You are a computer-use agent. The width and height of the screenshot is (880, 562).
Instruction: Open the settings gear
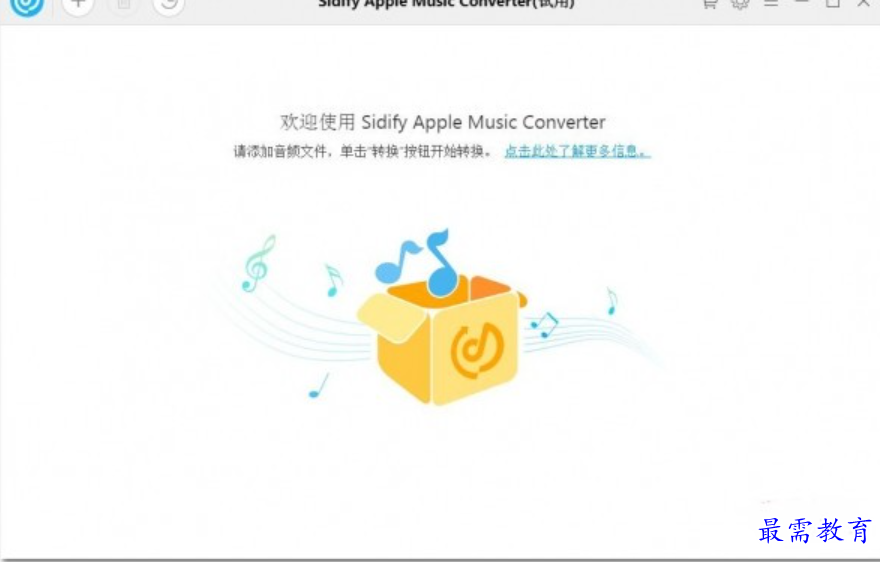pos(740,3)
